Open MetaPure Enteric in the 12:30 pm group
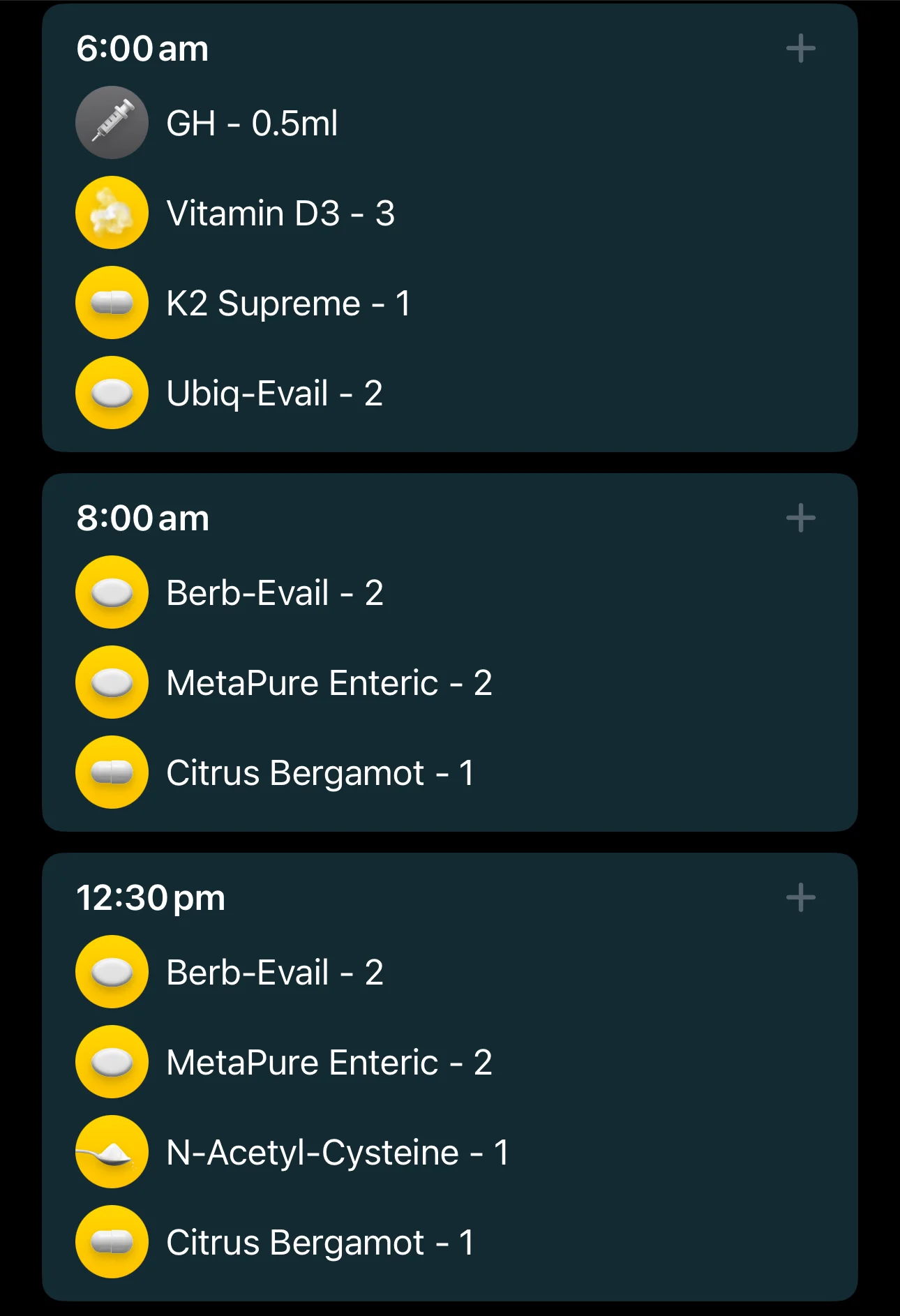900x1316 pixels. tap(329, 1063)
